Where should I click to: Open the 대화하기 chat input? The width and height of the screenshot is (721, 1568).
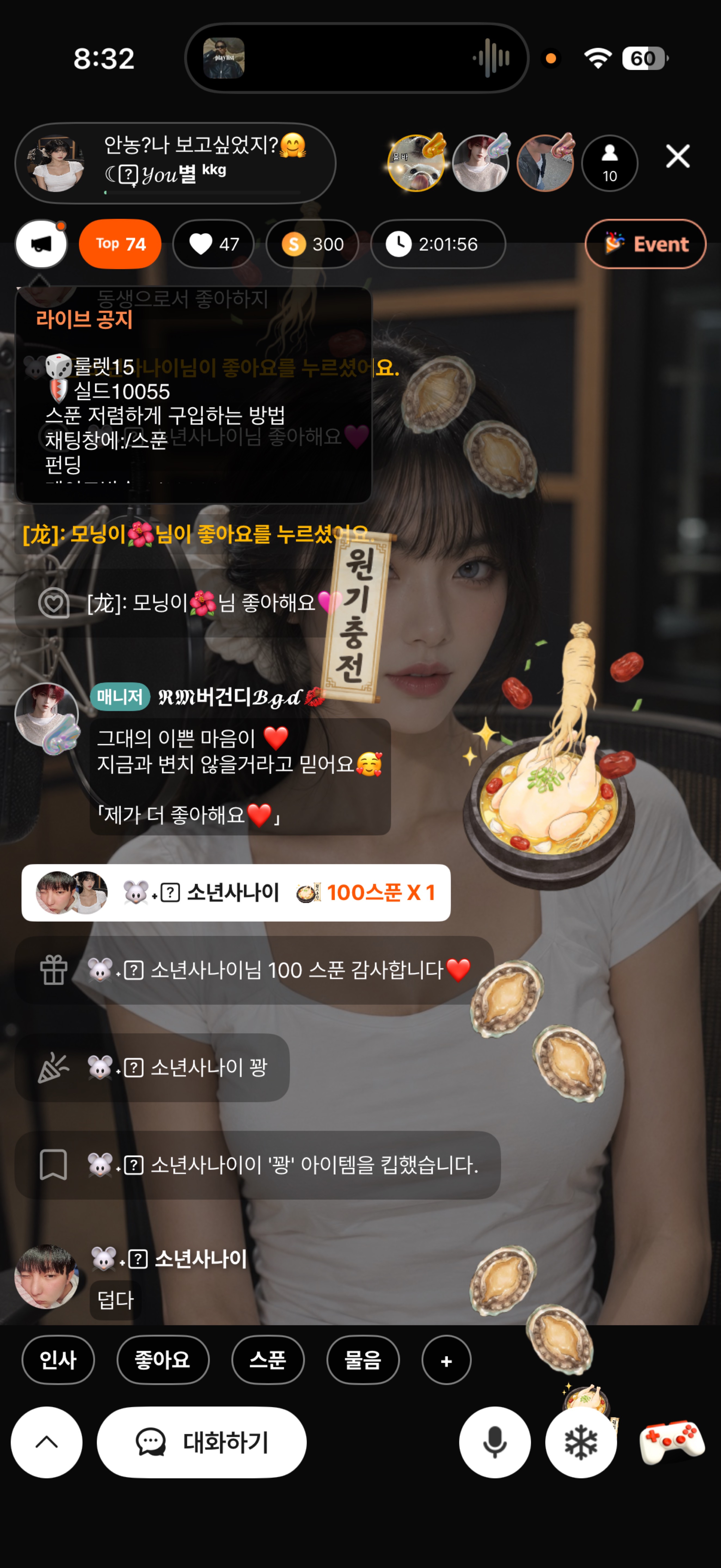click(x=201, y=1442)
